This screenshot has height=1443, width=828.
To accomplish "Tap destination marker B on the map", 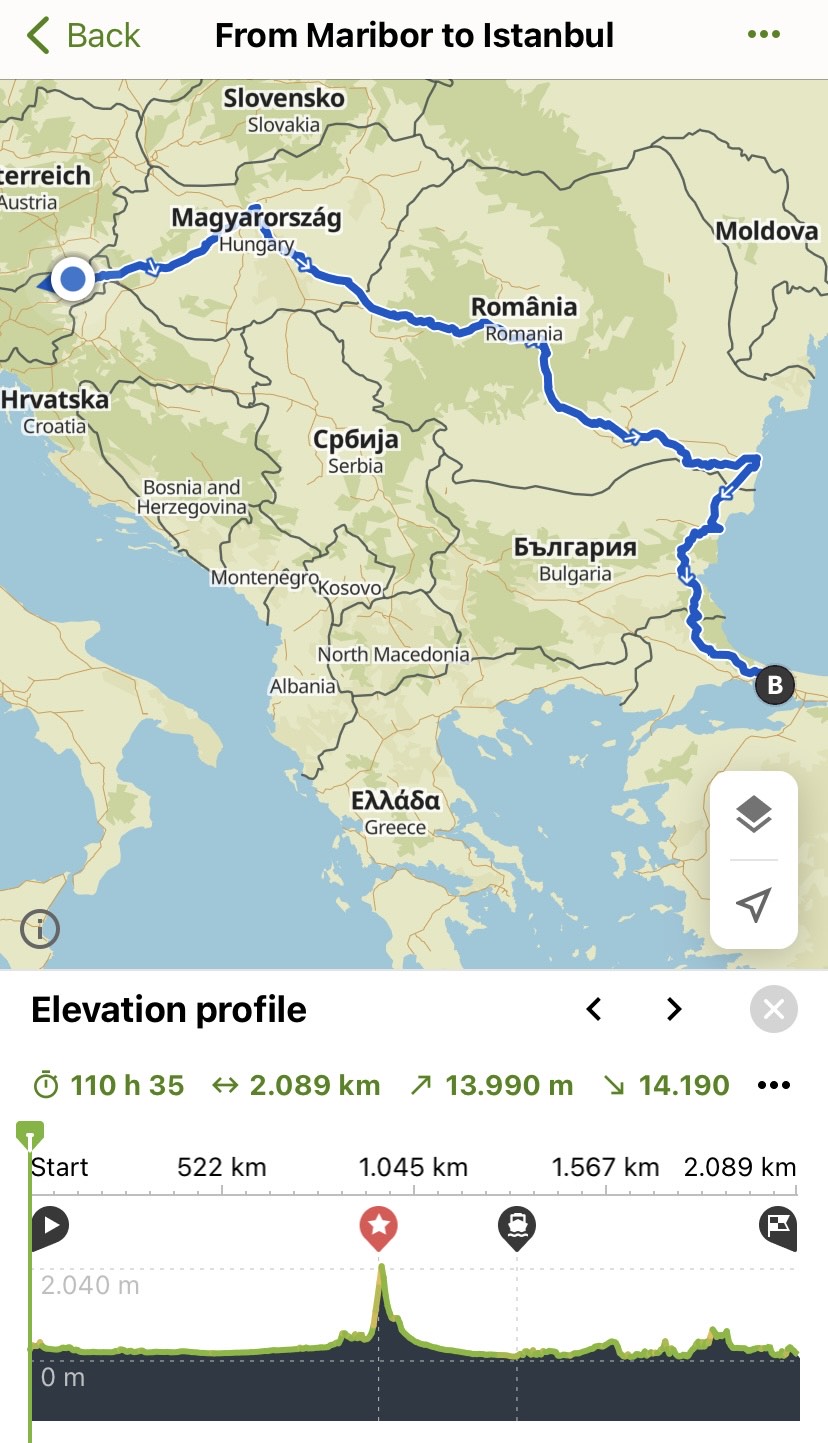I will coord(774,686).
